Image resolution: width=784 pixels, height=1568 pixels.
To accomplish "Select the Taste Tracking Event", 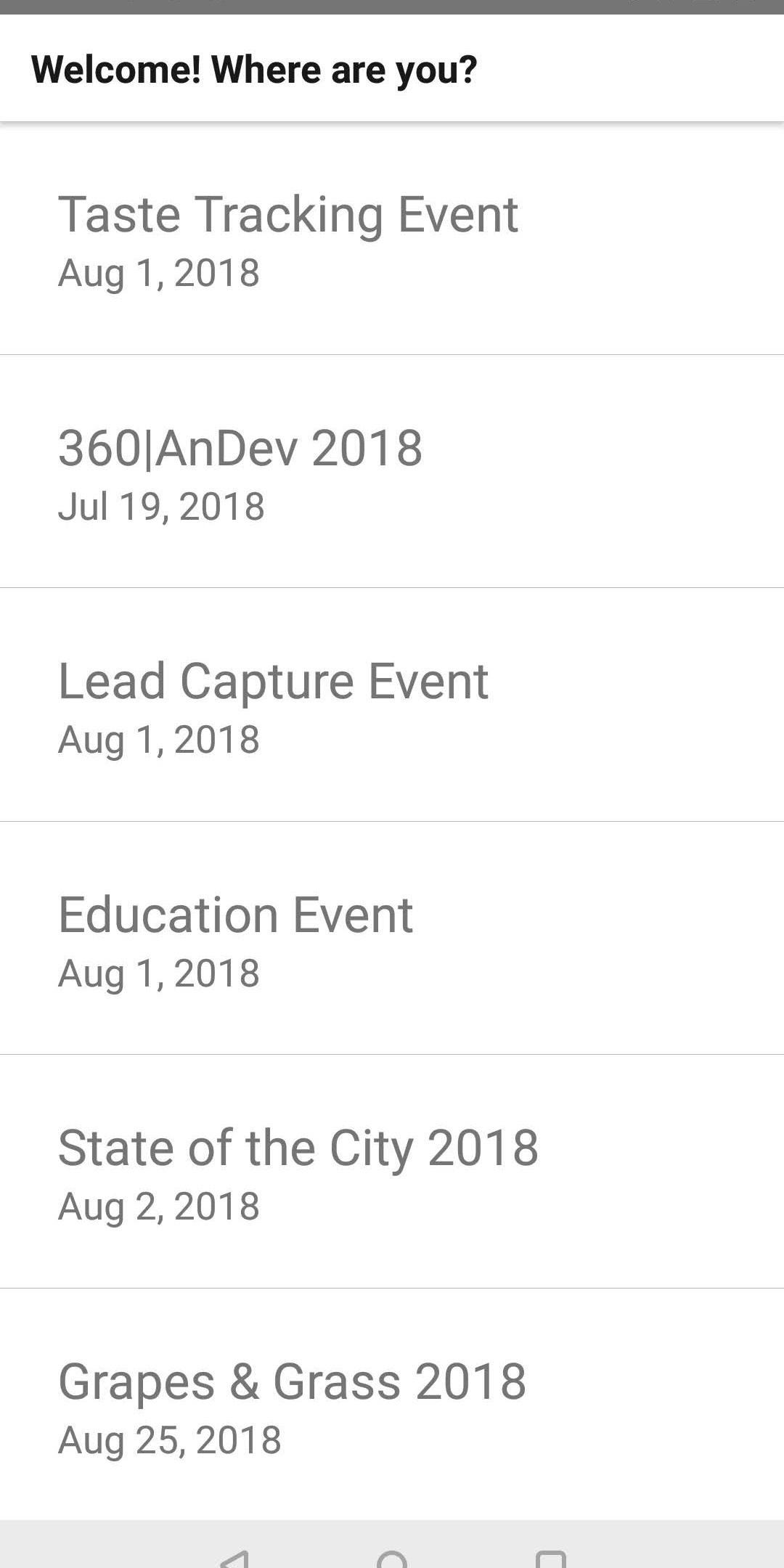I will (392, 240).
